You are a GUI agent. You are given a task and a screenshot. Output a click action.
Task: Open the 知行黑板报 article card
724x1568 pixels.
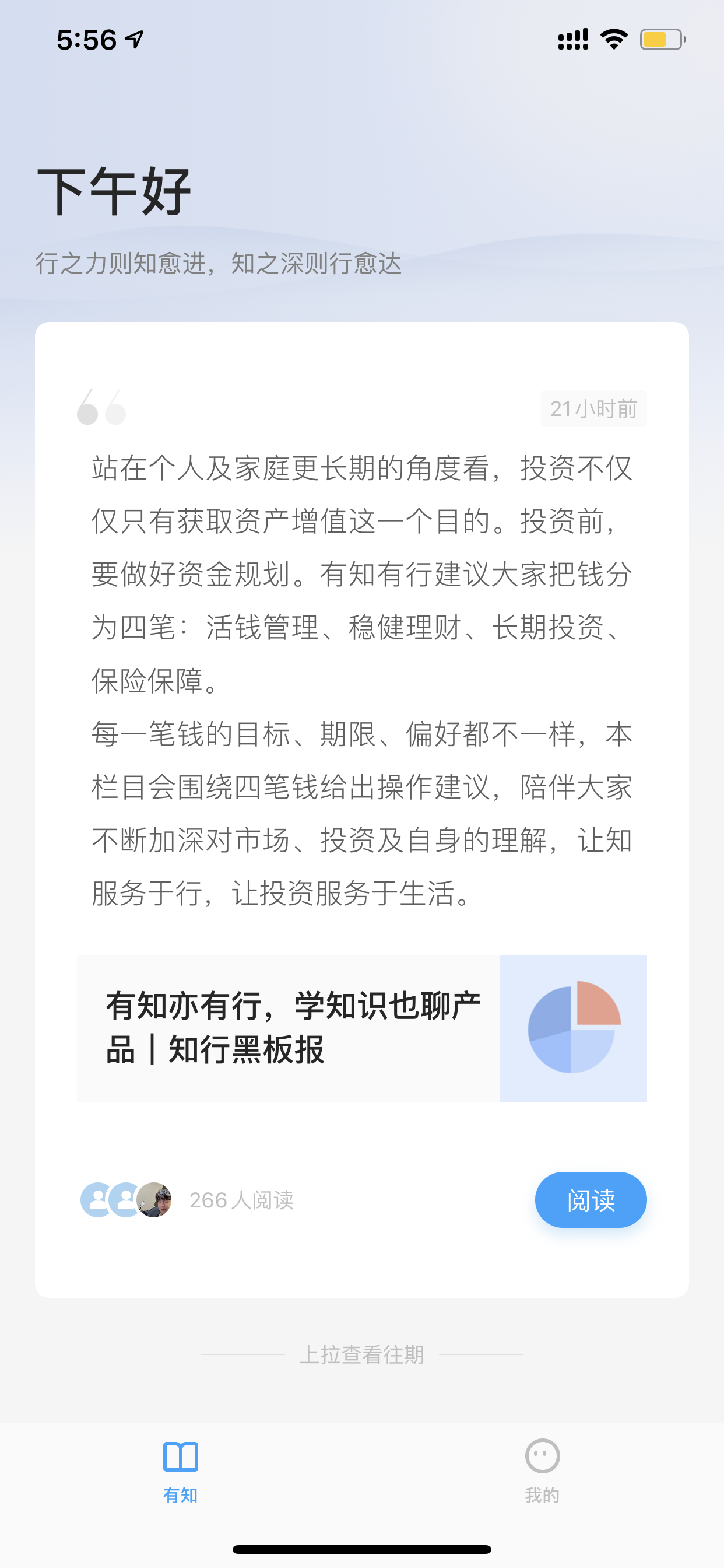pos(361,1028)
